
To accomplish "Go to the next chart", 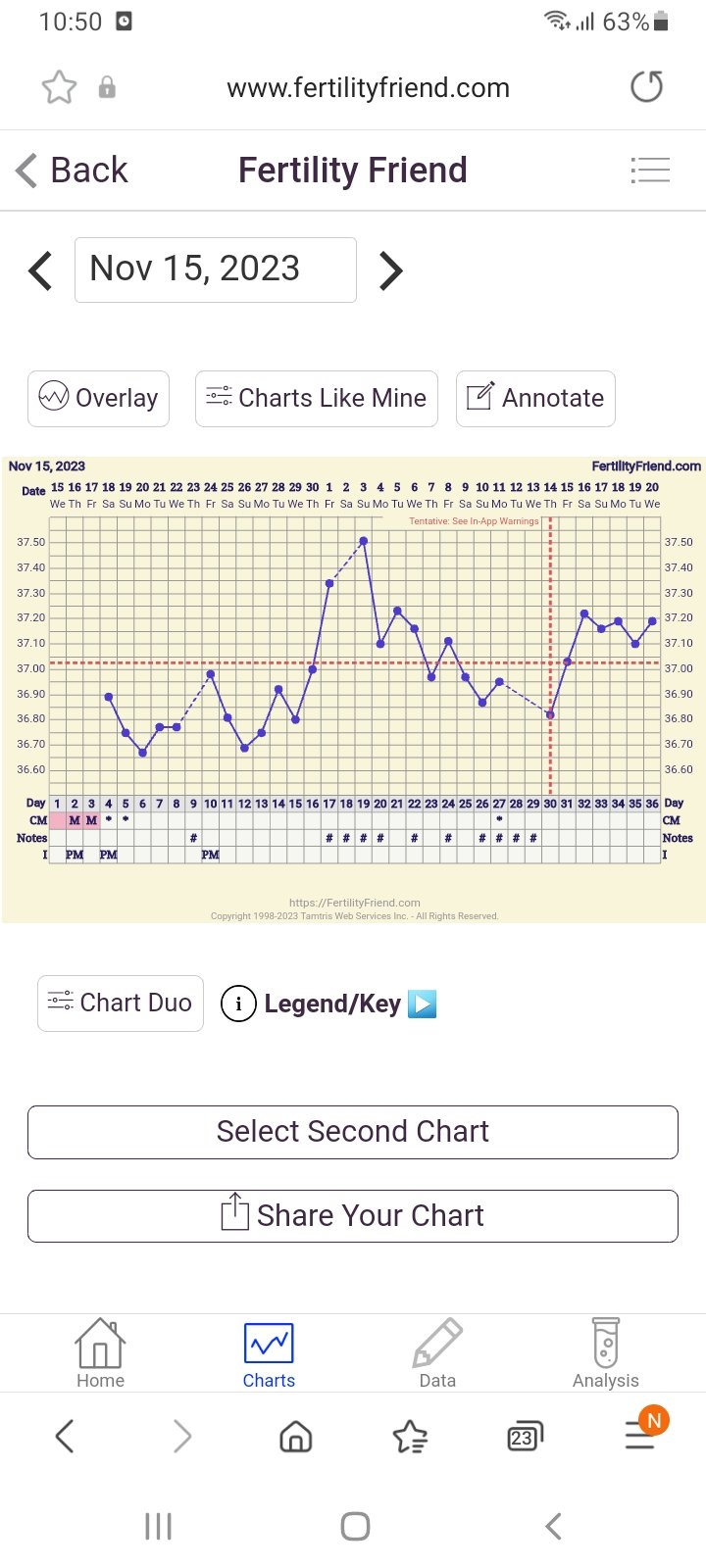I will pyautogui.click(x=391, y=270).
